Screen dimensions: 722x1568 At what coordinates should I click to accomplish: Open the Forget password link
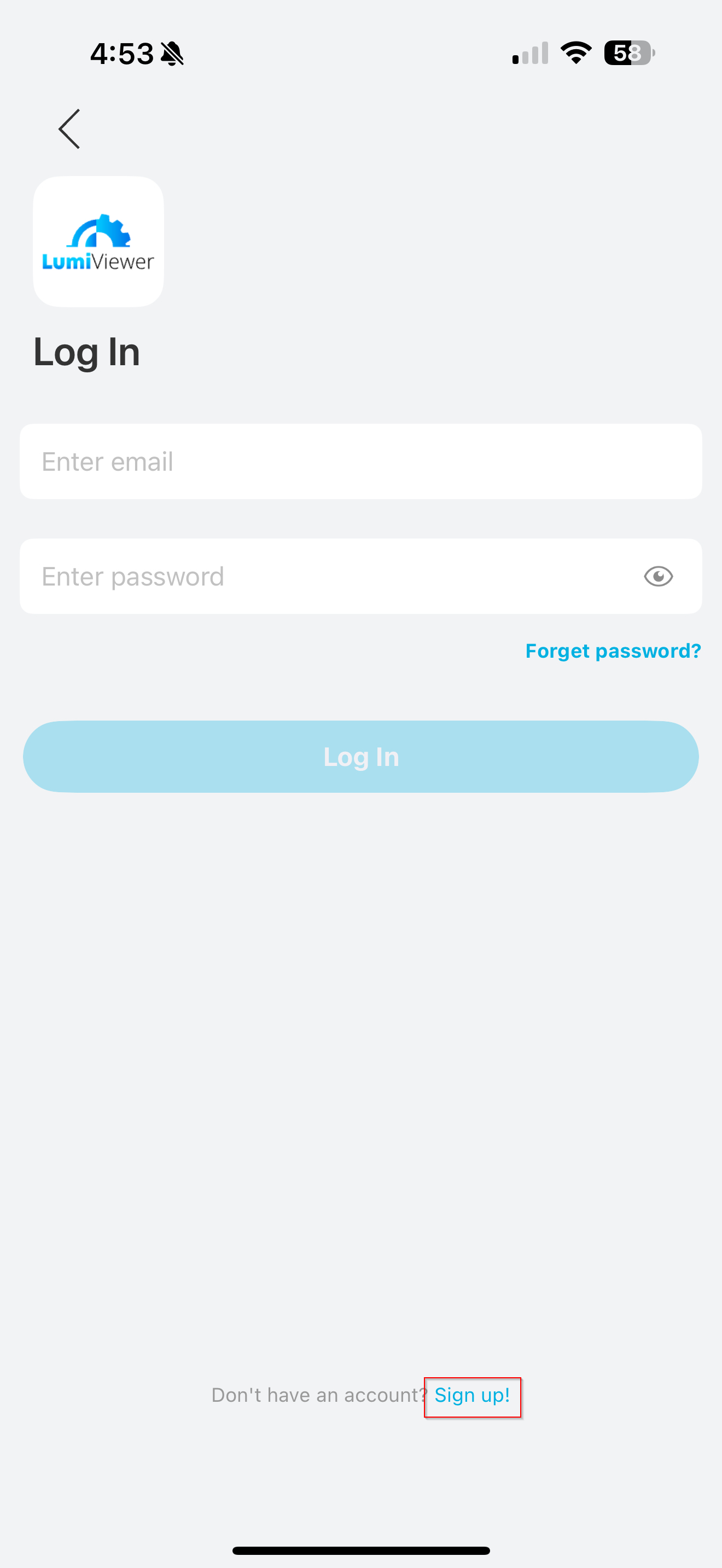coord(613,651)
